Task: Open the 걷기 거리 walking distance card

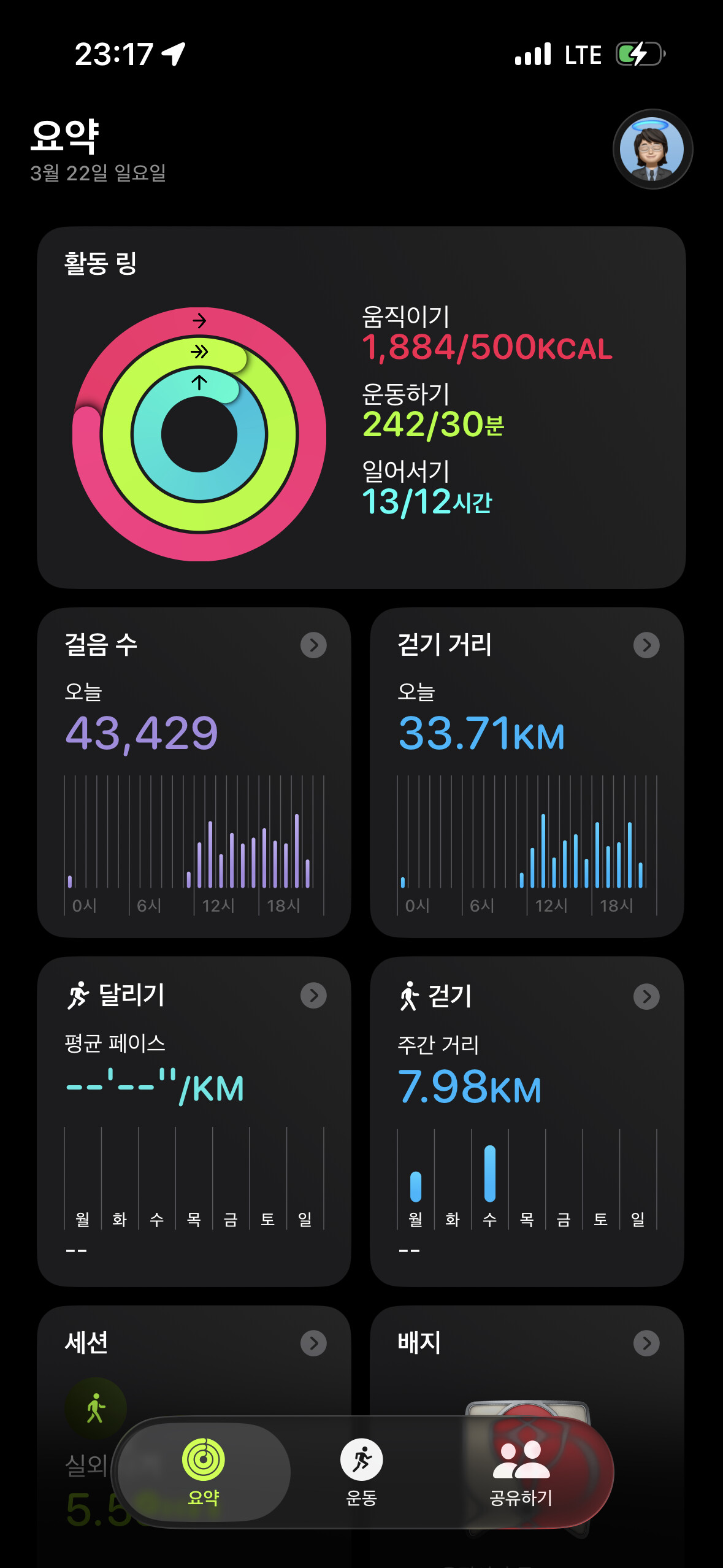Action: coord(527,772)
